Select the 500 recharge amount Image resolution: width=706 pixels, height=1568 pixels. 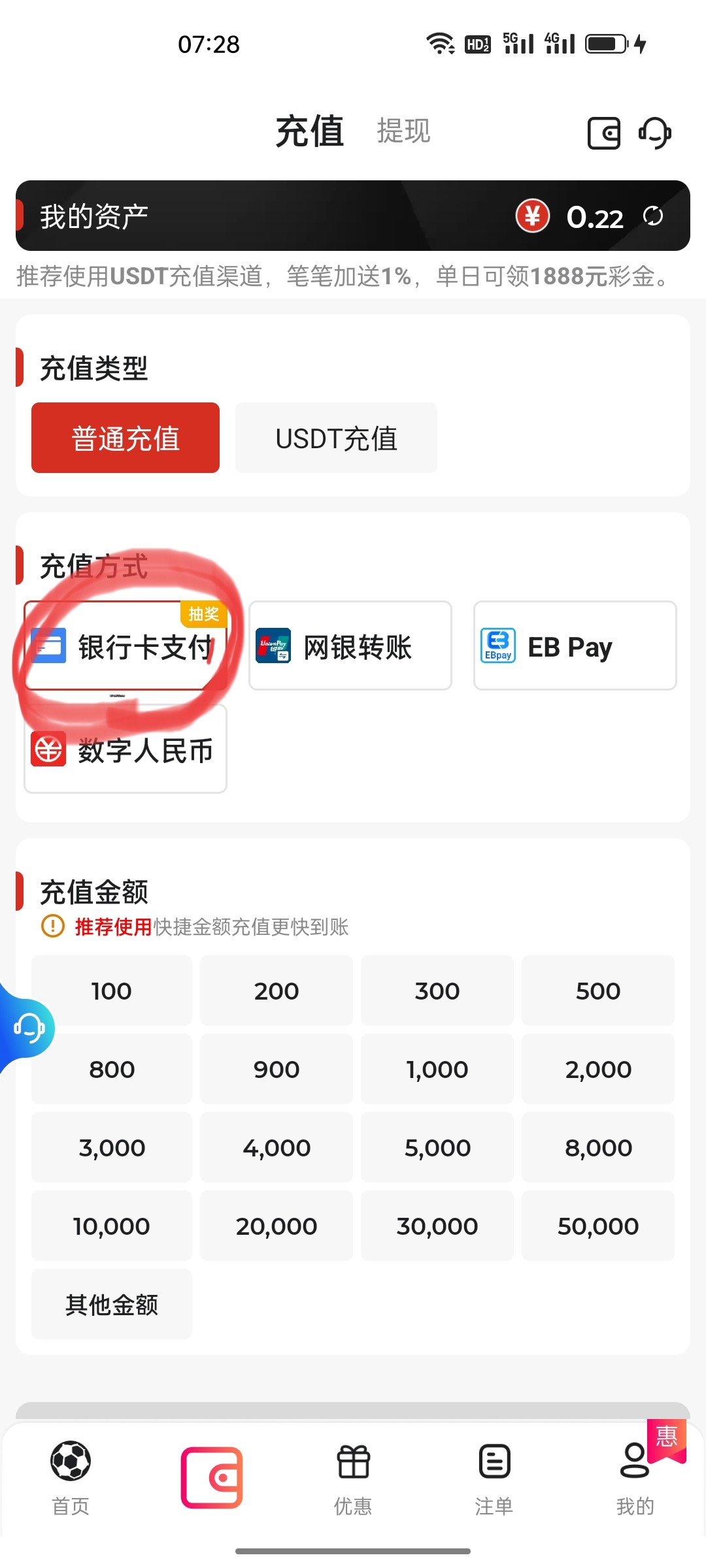click(597, 991)
